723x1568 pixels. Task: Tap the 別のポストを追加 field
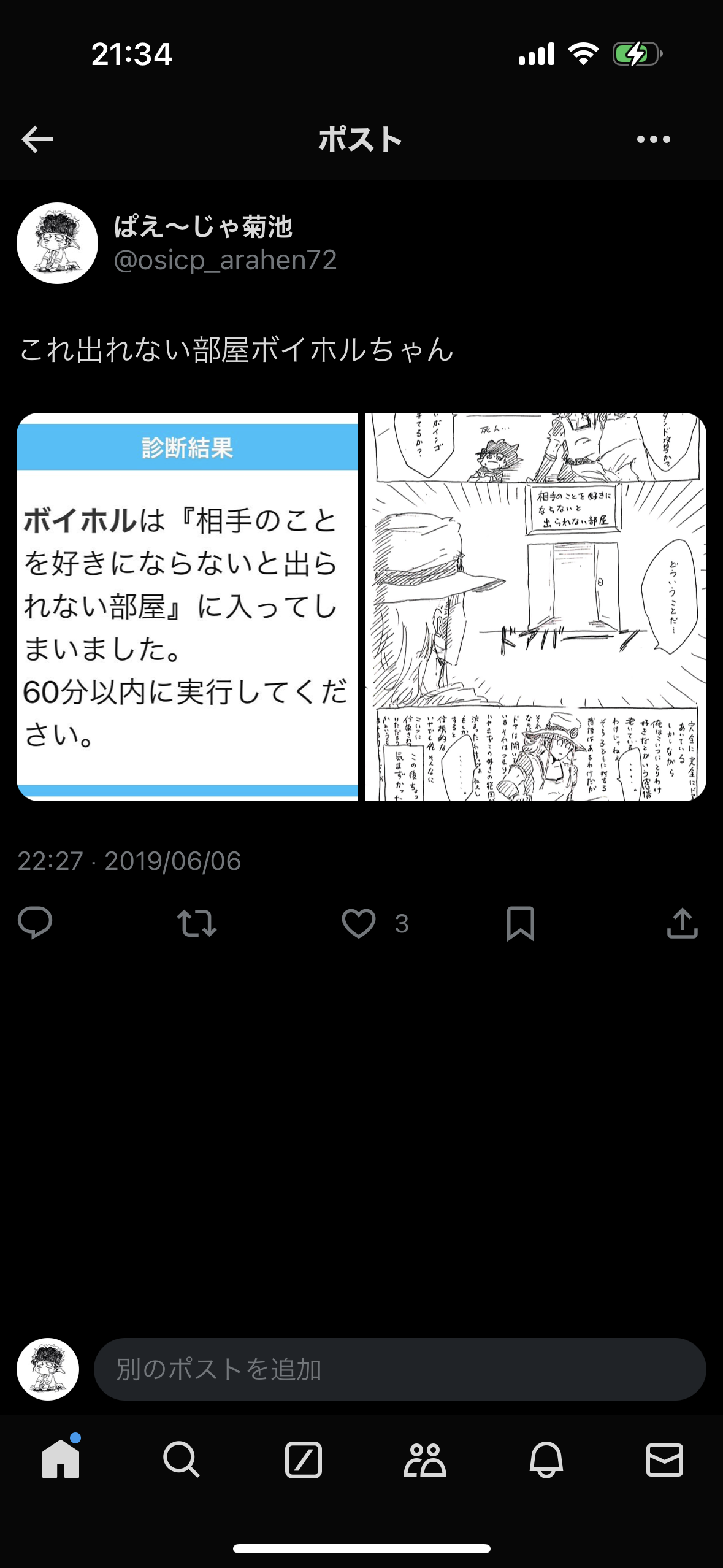pyautogui.click(x=399, y=1369)
